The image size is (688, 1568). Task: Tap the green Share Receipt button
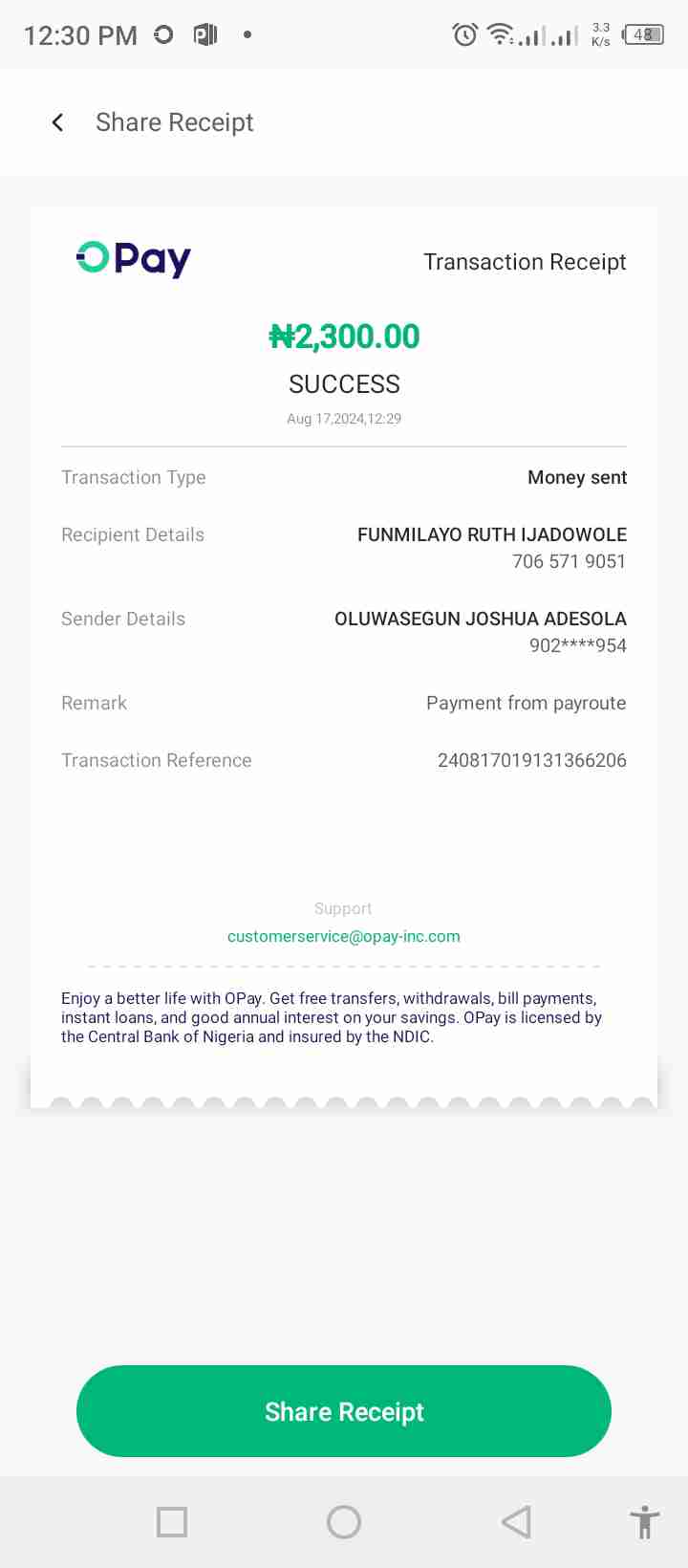click(344, 1411)
